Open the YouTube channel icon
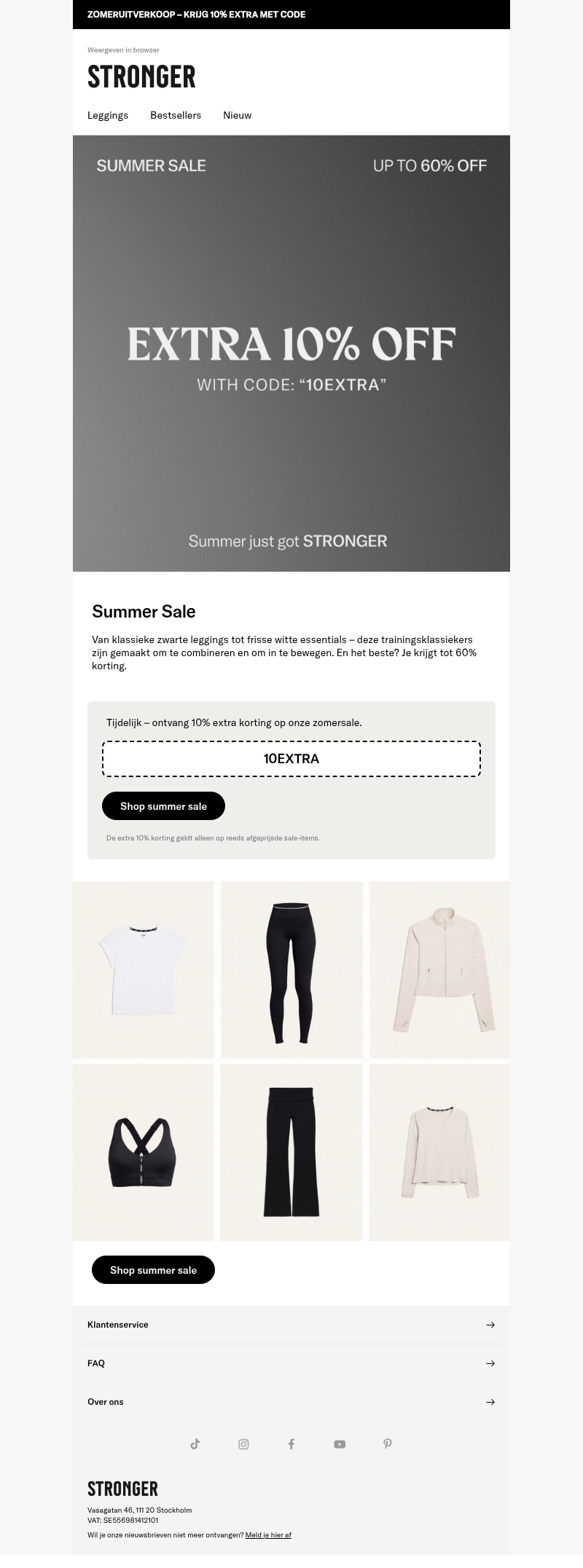Screen dimensions: 583x1568 pos(340,1444)
